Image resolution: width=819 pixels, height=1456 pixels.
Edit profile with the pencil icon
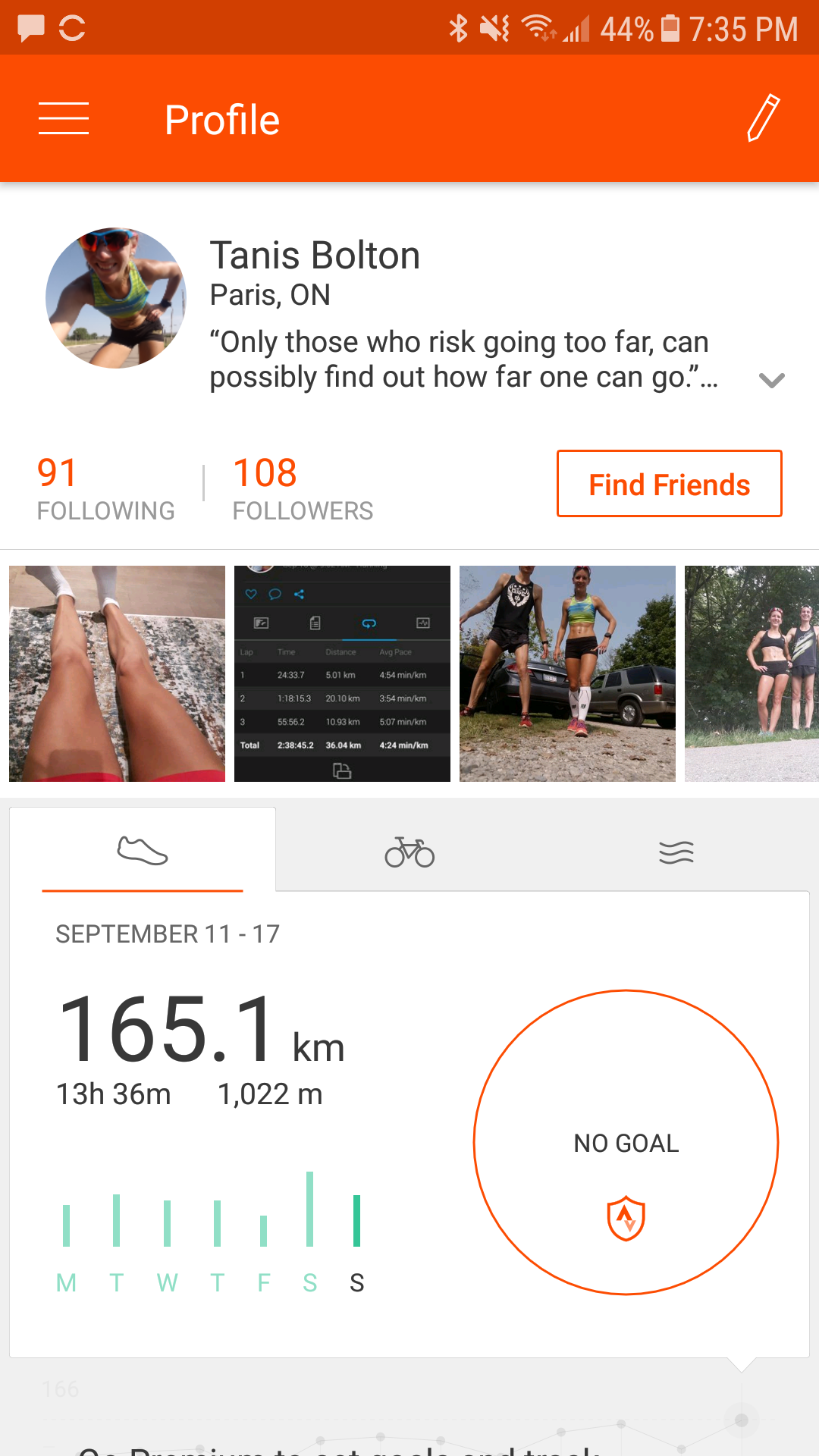click(763, 118)
